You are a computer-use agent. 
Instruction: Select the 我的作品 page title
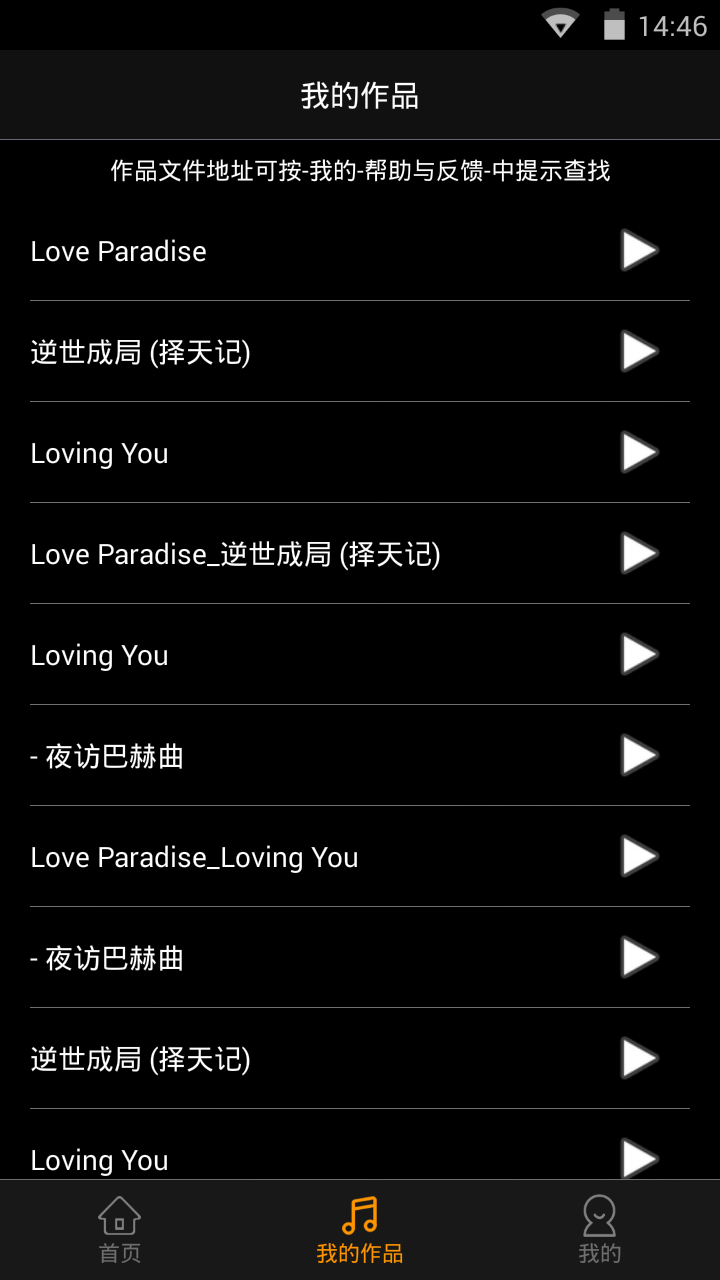click(x=360, y=94)
